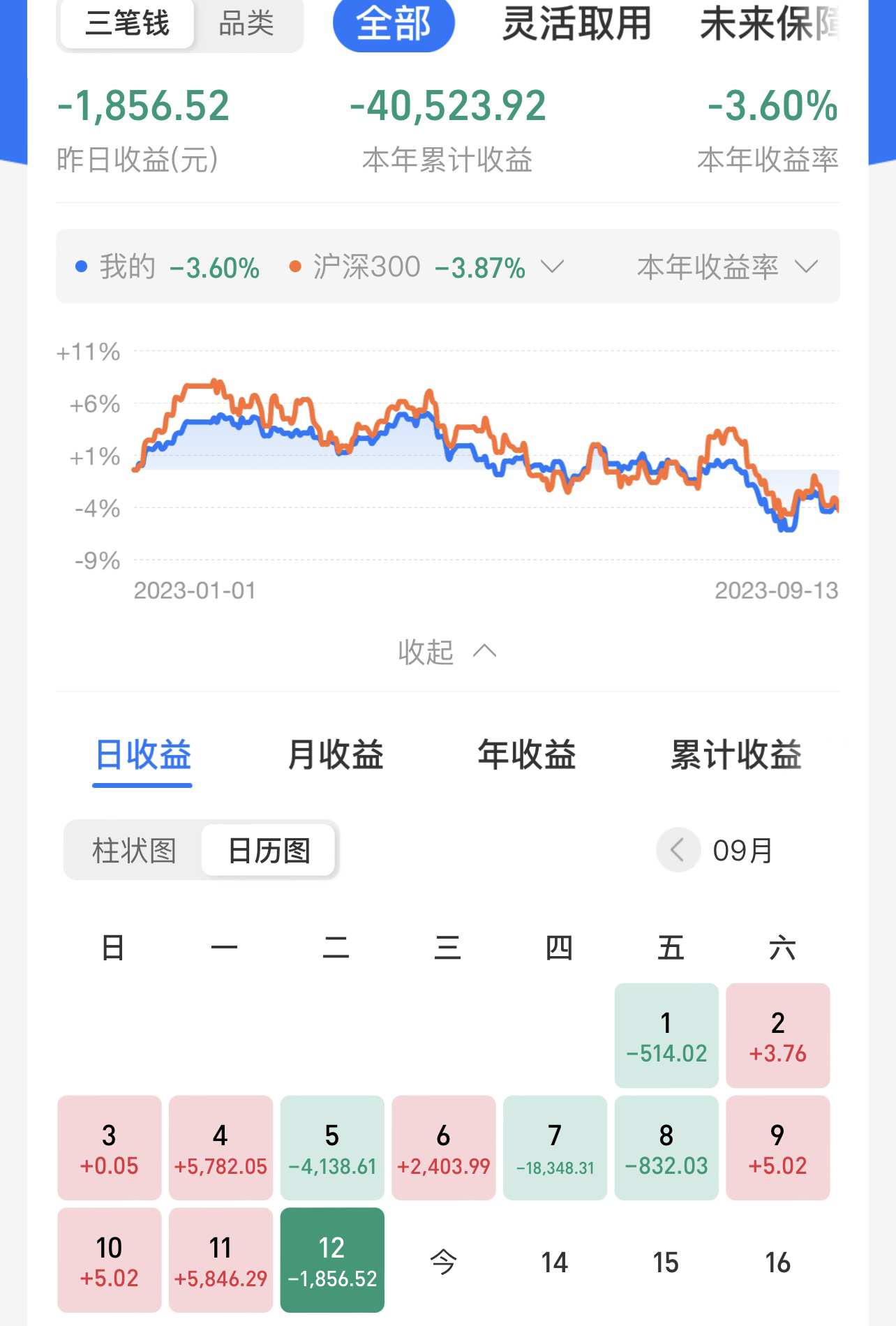The image size is (896, 1326).
Task: Switch to the 年收益 tab
Action: click(527, 756)
